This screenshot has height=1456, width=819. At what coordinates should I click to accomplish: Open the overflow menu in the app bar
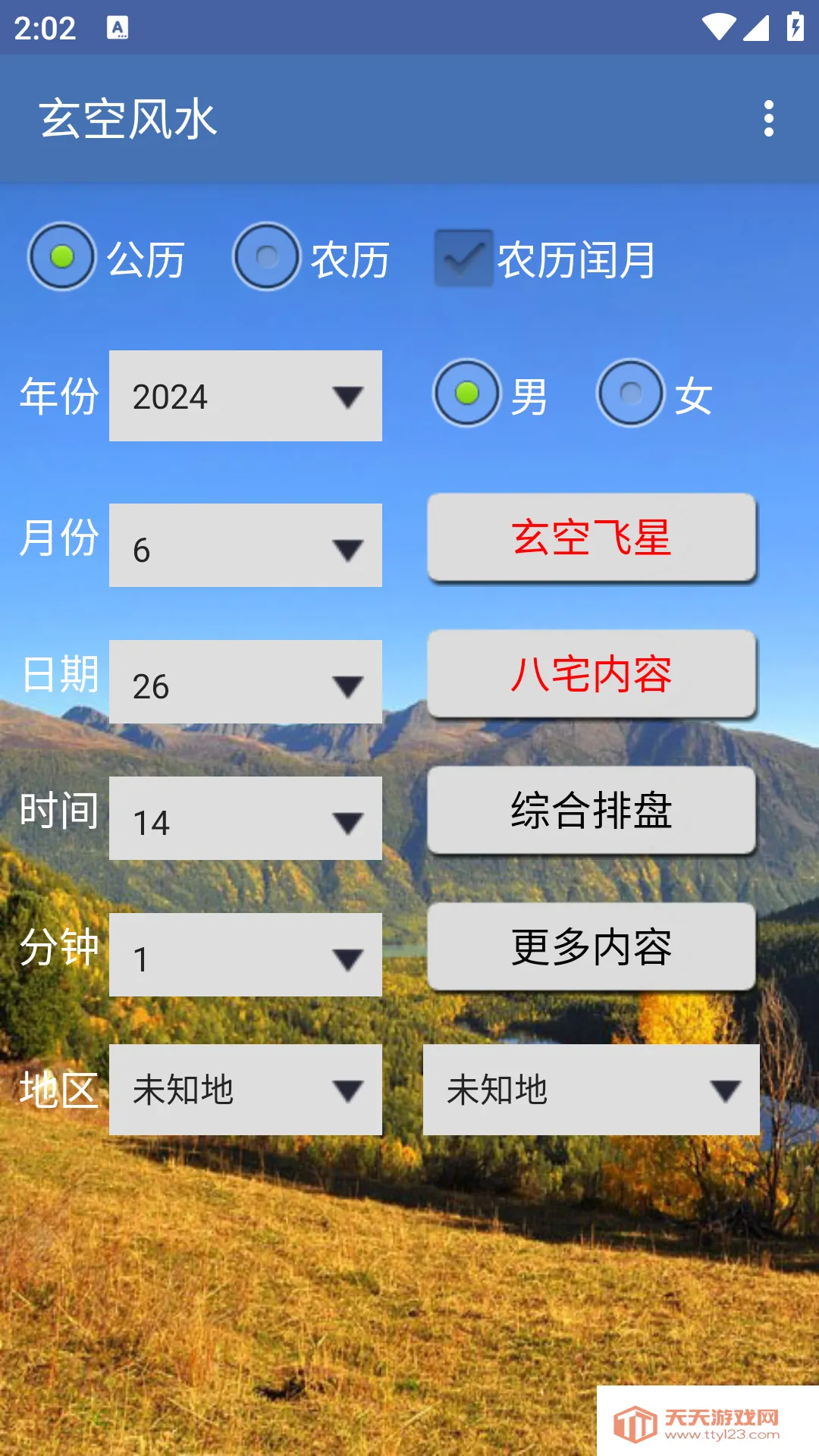coord(768,118)
